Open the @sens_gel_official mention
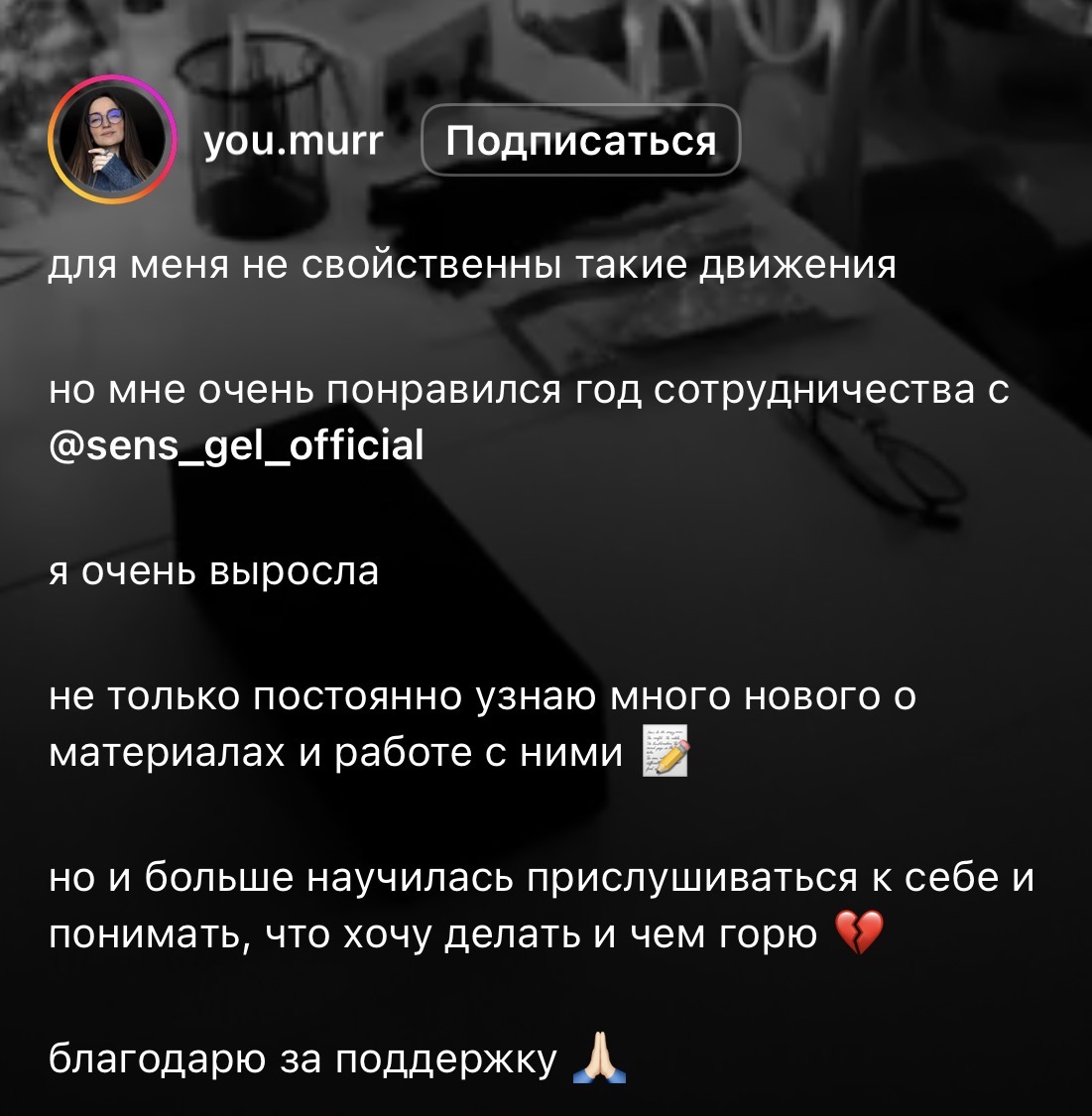 [237, 445]
